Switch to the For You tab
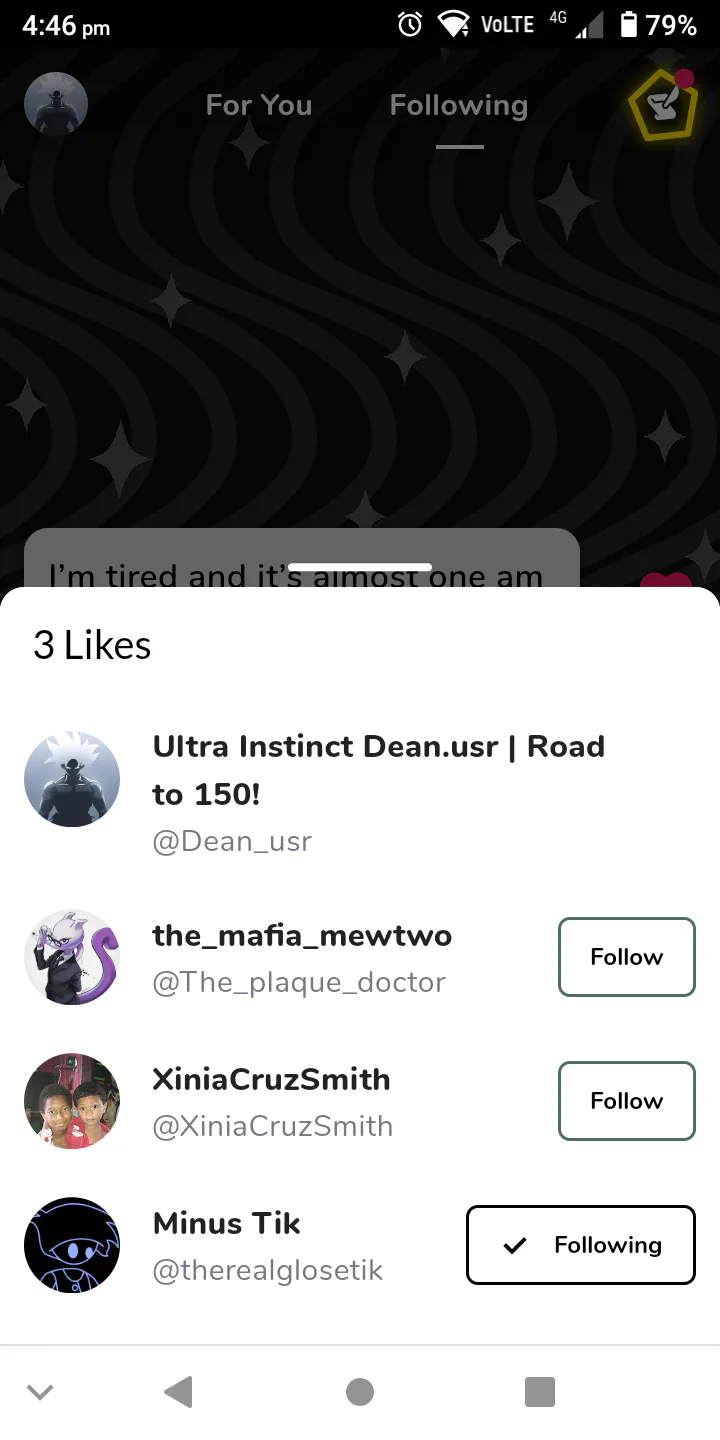Viewport: 720px width, 1440px height. (258, 106)
